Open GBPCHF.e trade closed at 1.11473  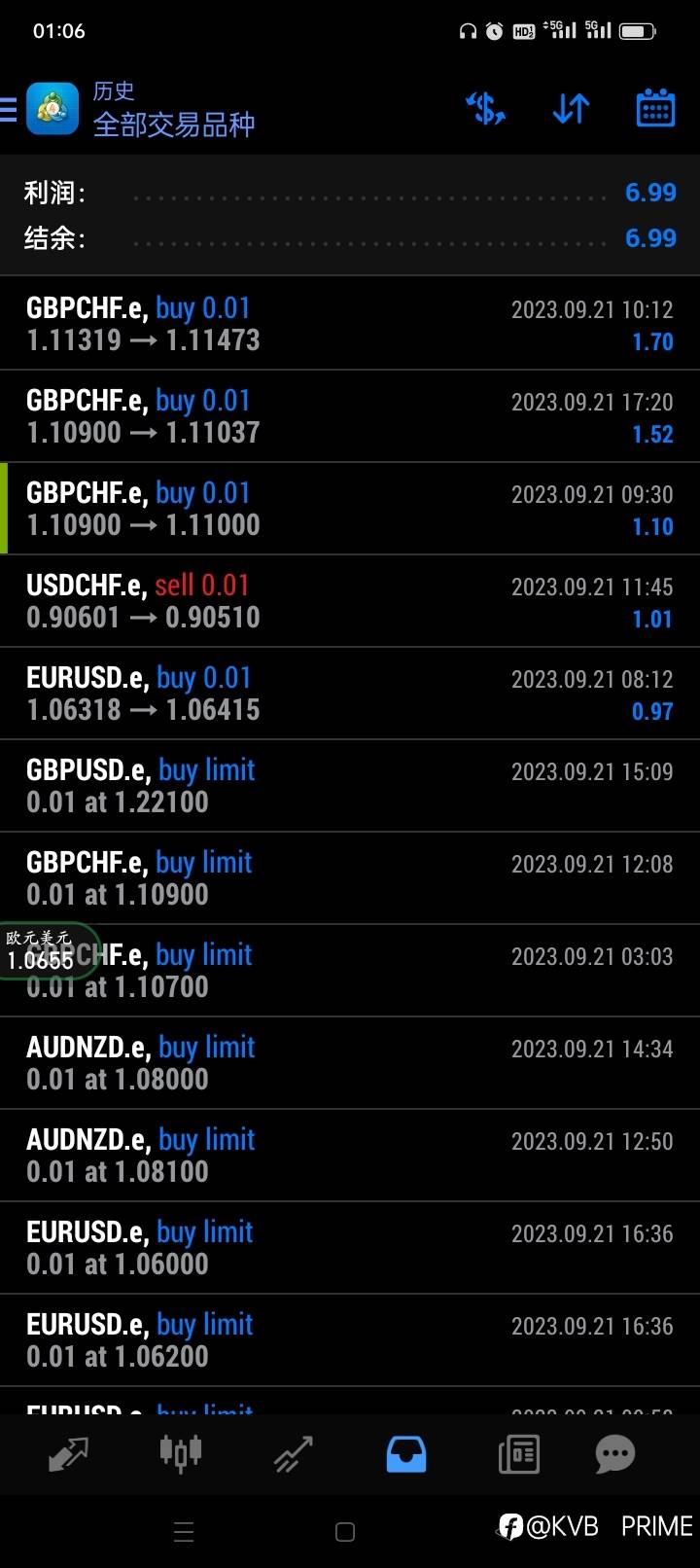click(x=350, y=324)
